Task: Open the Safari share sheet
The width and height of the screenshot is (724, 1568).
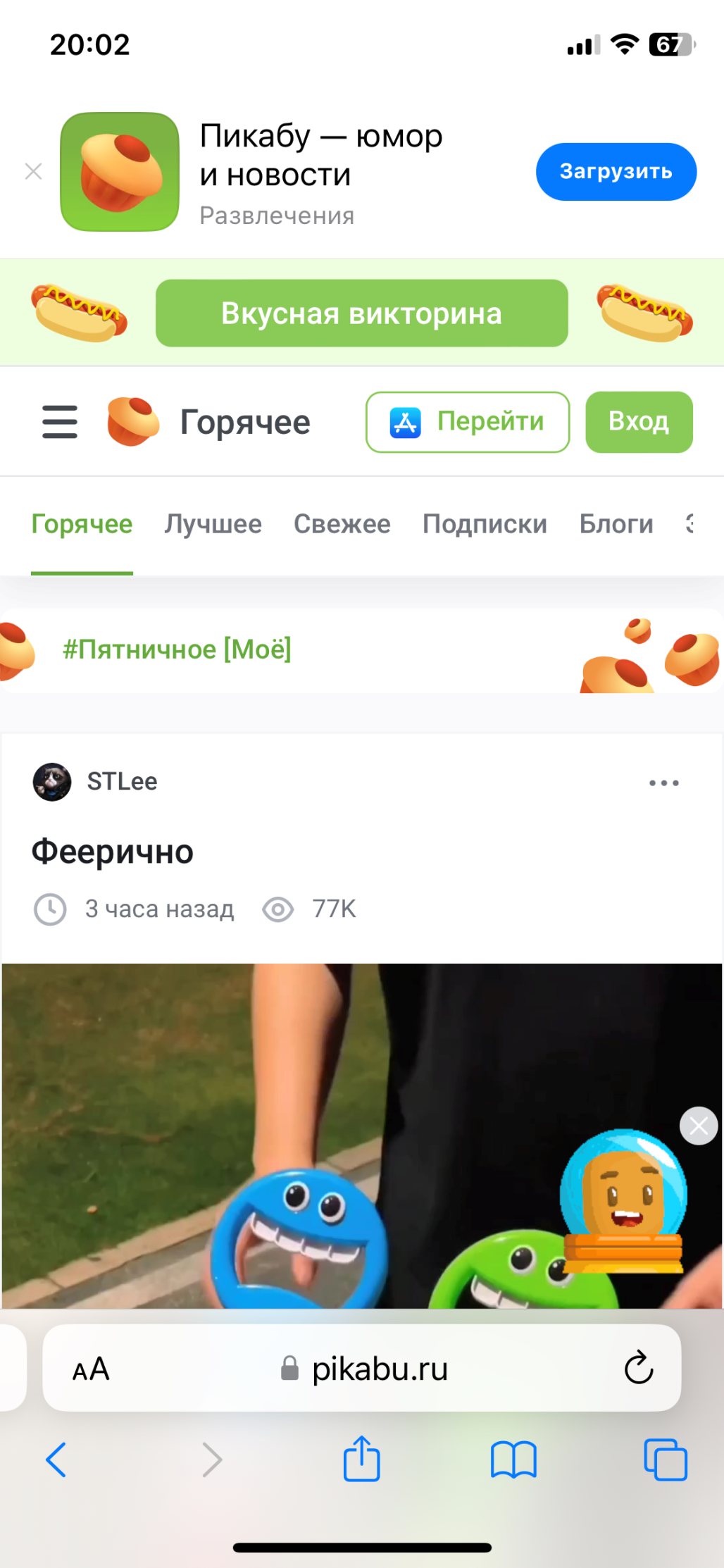Action: tap(361, 1459)
